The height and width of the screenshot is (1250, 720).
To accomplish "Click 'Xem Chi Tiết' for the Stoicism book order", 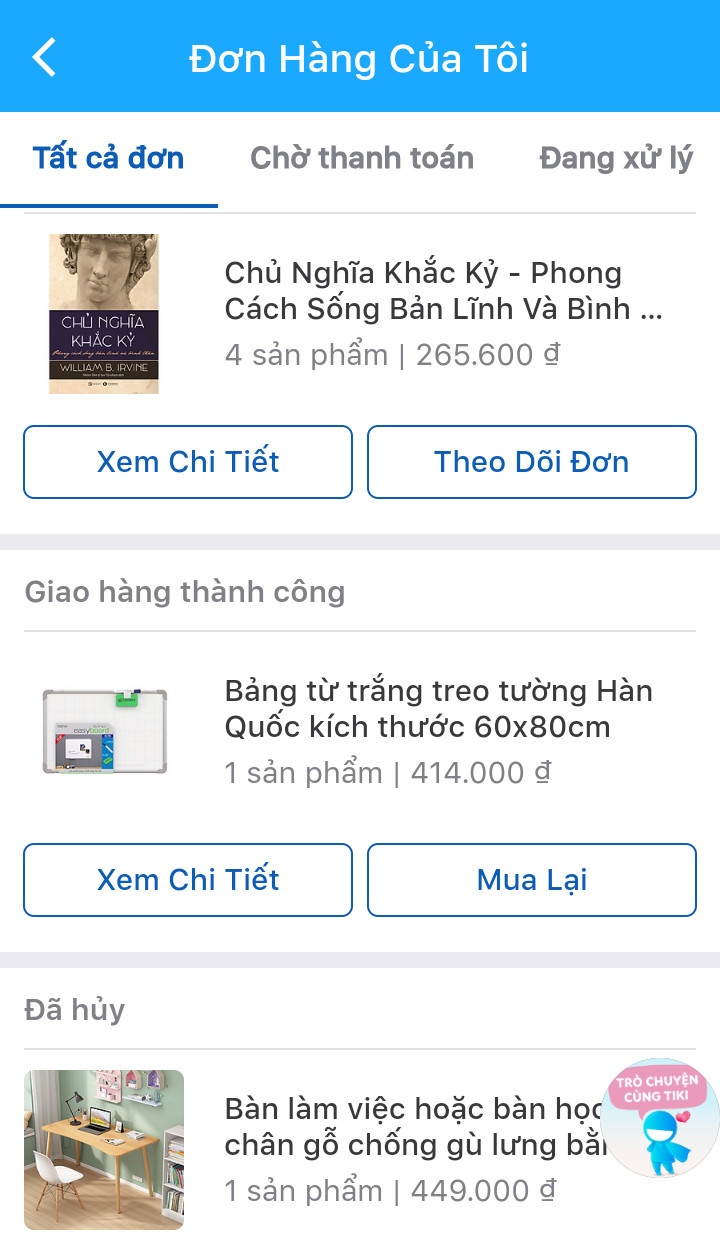I will 187,462.
